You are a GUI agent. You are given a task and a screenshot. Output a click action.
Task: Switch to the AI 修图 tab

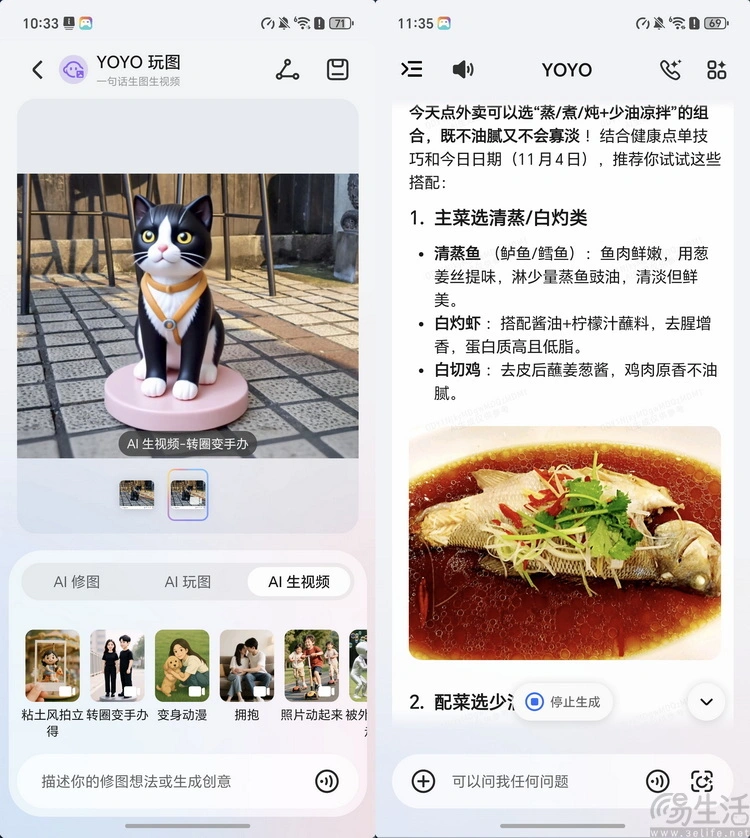[x=77, y=581]
